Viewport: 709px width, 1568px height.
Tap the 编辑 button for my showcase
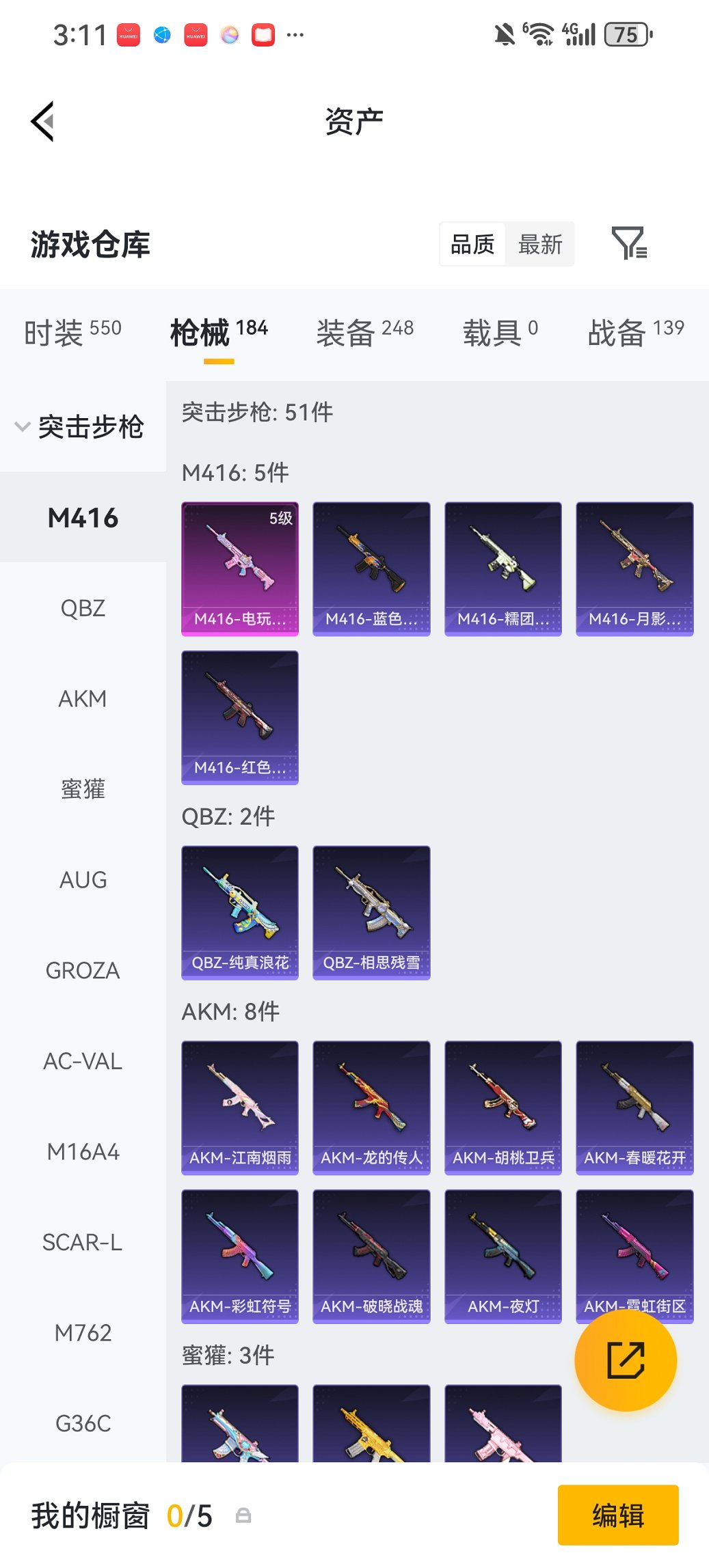(617, 1515)
